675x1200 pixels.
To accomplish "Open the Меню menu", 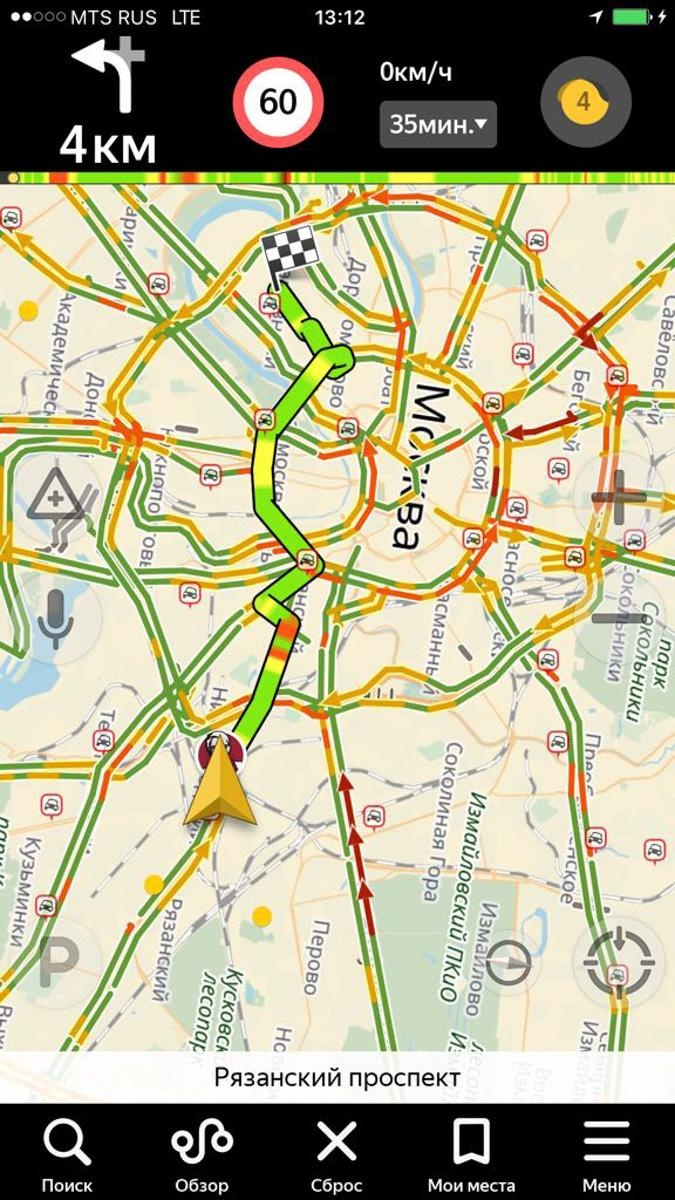I will coord(606,1153).
